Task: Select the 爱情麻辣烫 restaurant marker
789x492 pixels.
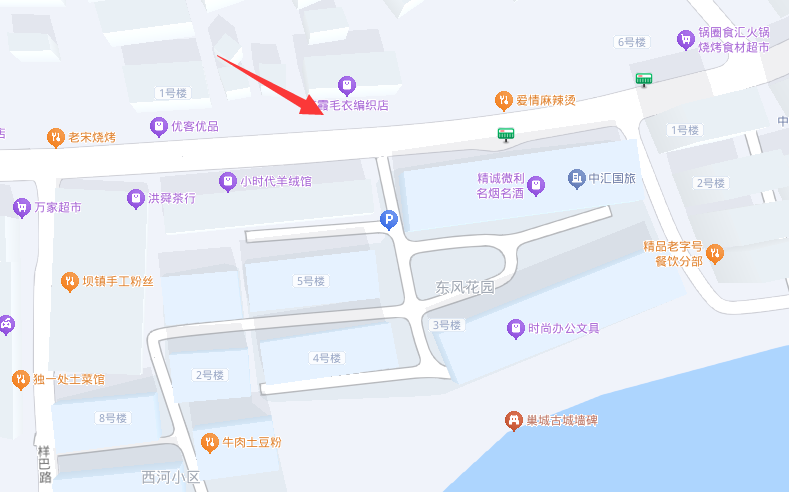Action: click(x=504, y=100)
